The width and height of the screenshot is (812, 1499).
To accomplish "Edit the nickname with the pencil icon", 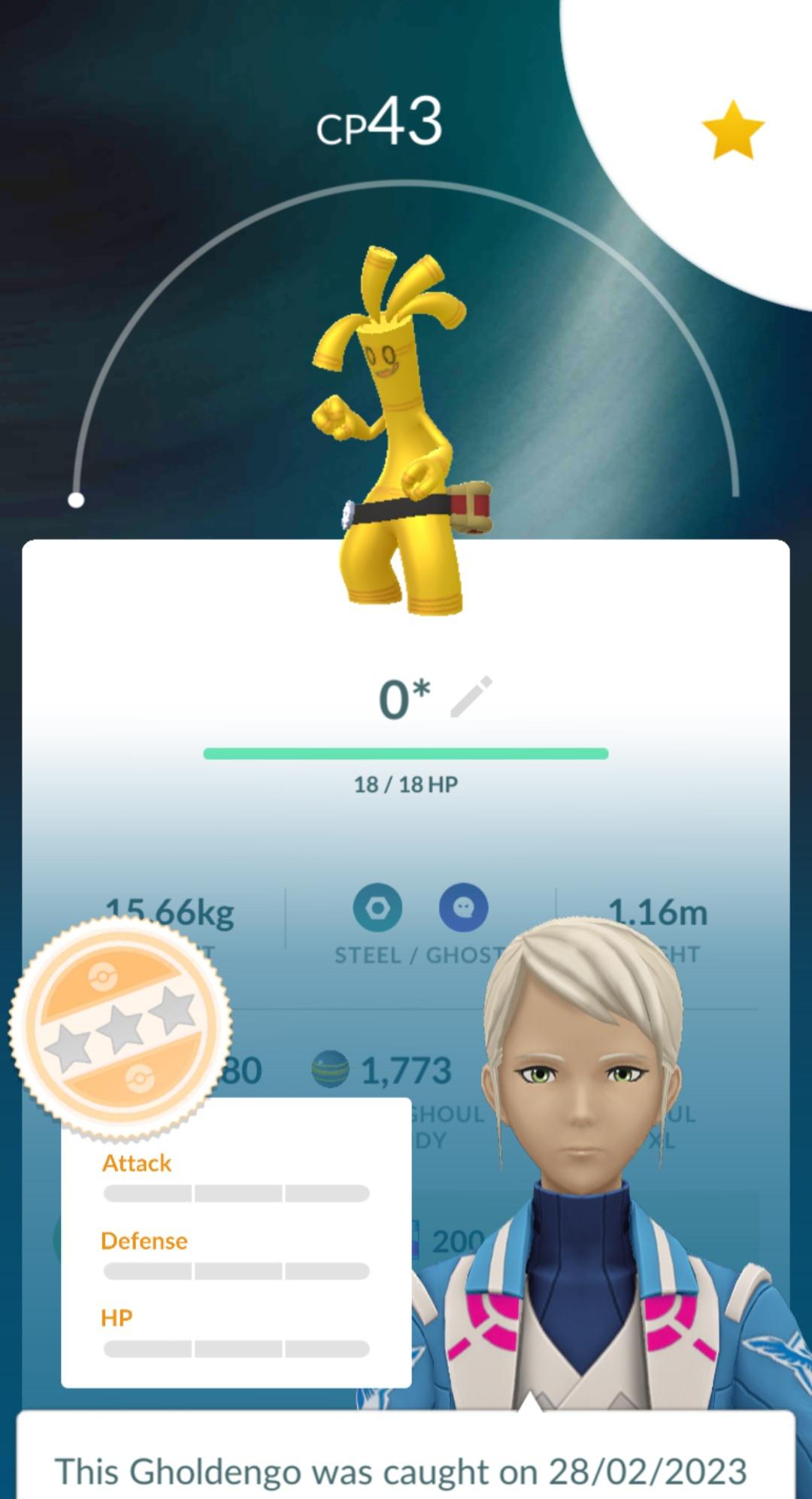I will click(471, 696).
